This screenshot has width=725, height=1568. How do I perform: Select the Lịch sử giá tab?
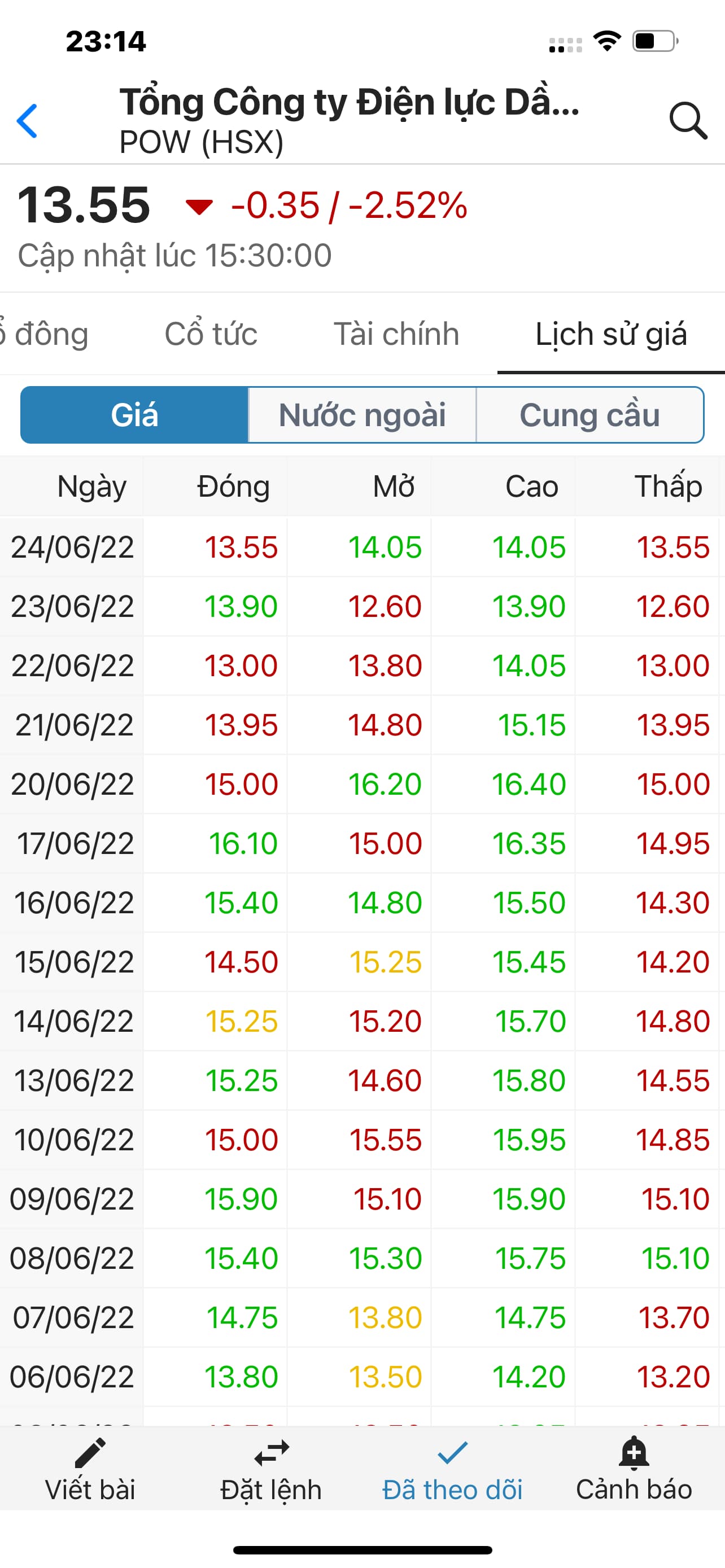click(x=610, y=334)
